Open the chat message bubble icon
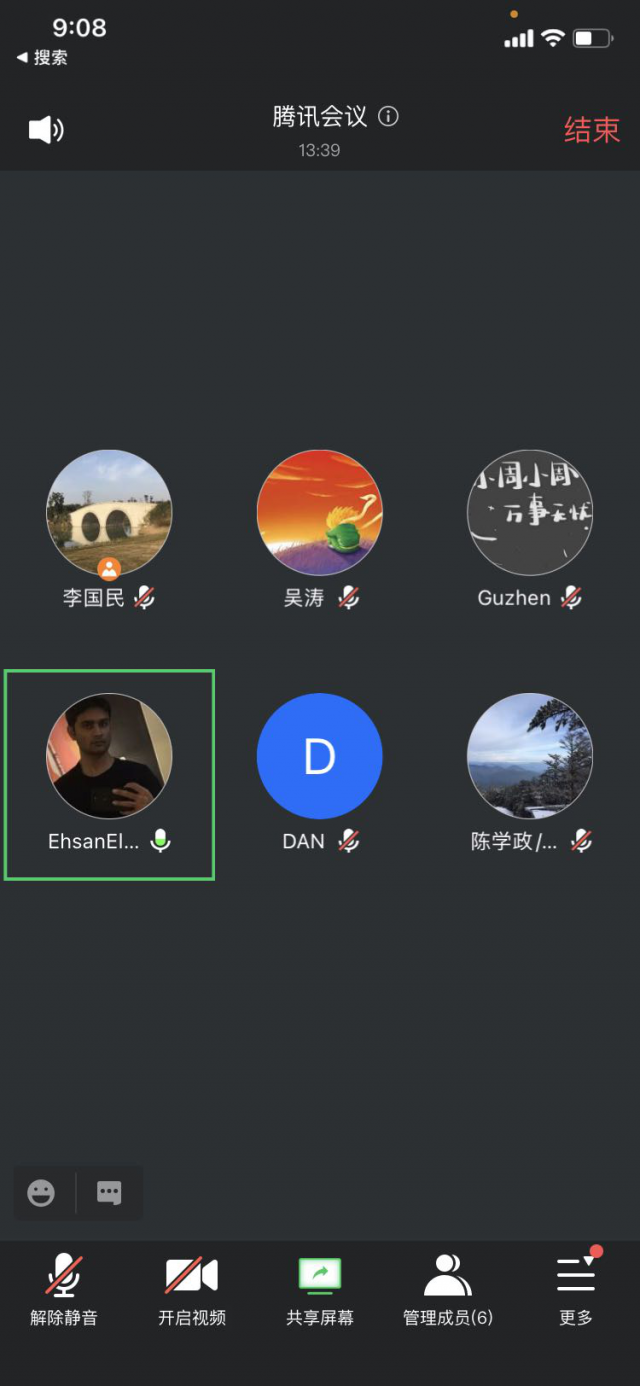 point(109,1193)
